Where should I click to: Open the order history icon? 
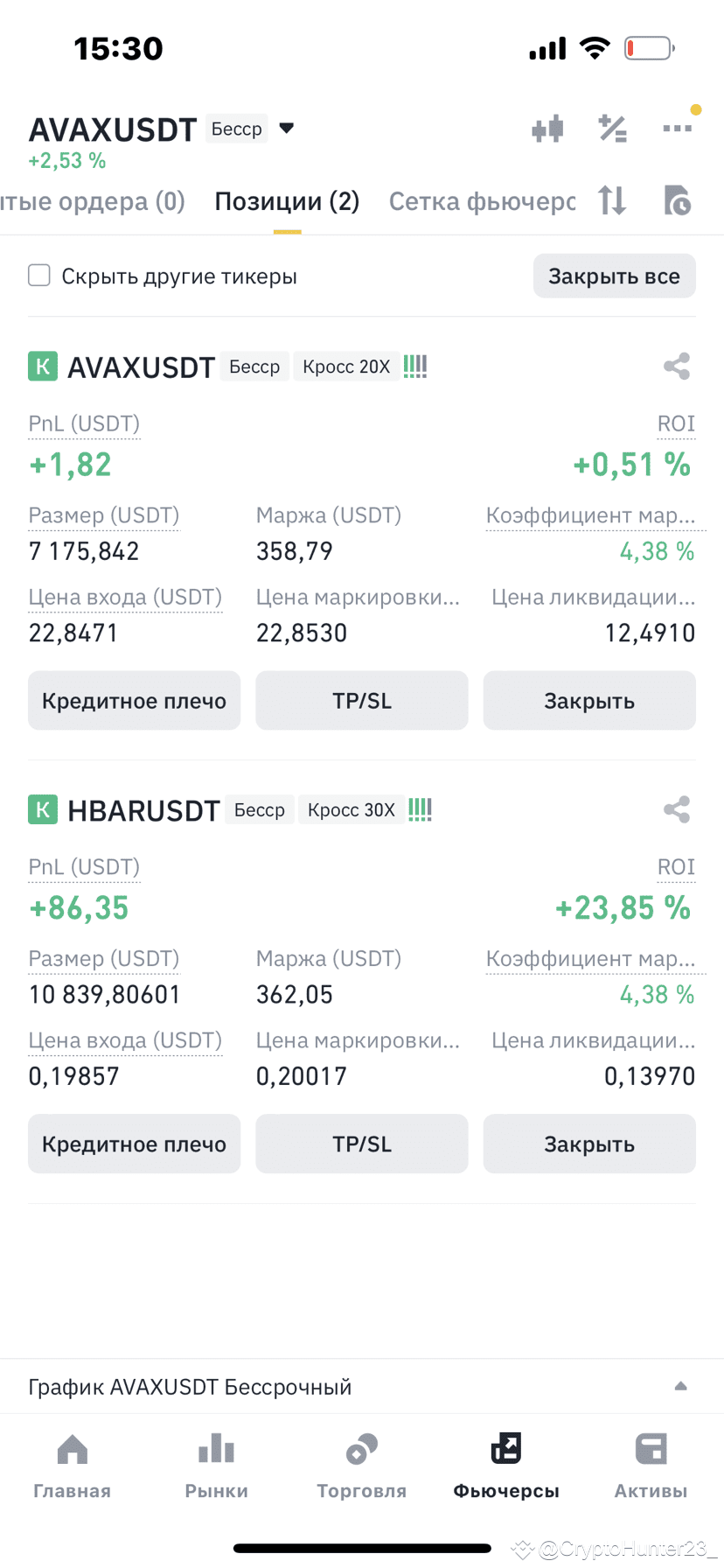point(676,200)
